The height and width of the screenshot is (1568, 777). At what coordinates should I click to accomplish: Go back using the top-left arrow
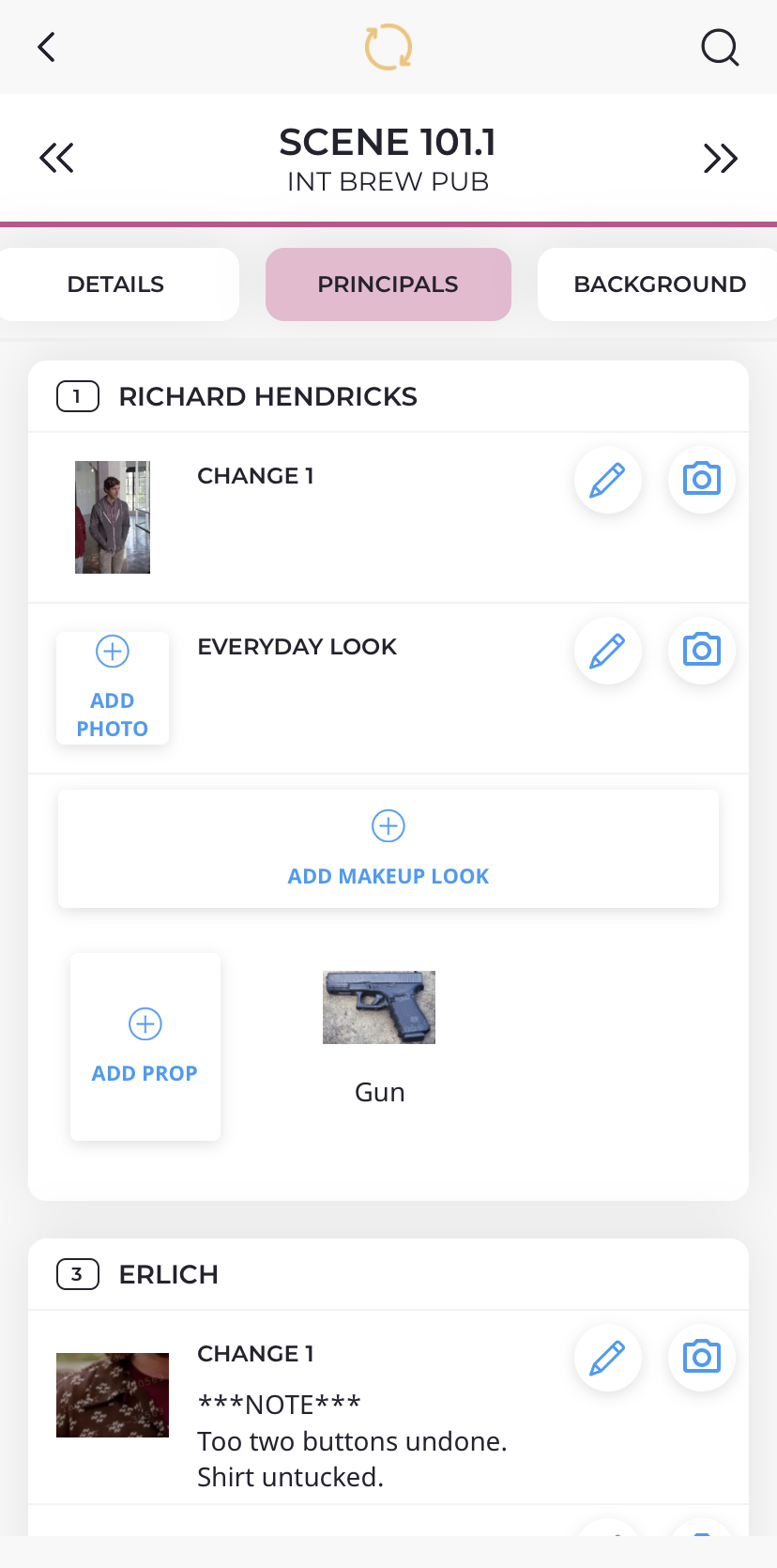[47, 47]
